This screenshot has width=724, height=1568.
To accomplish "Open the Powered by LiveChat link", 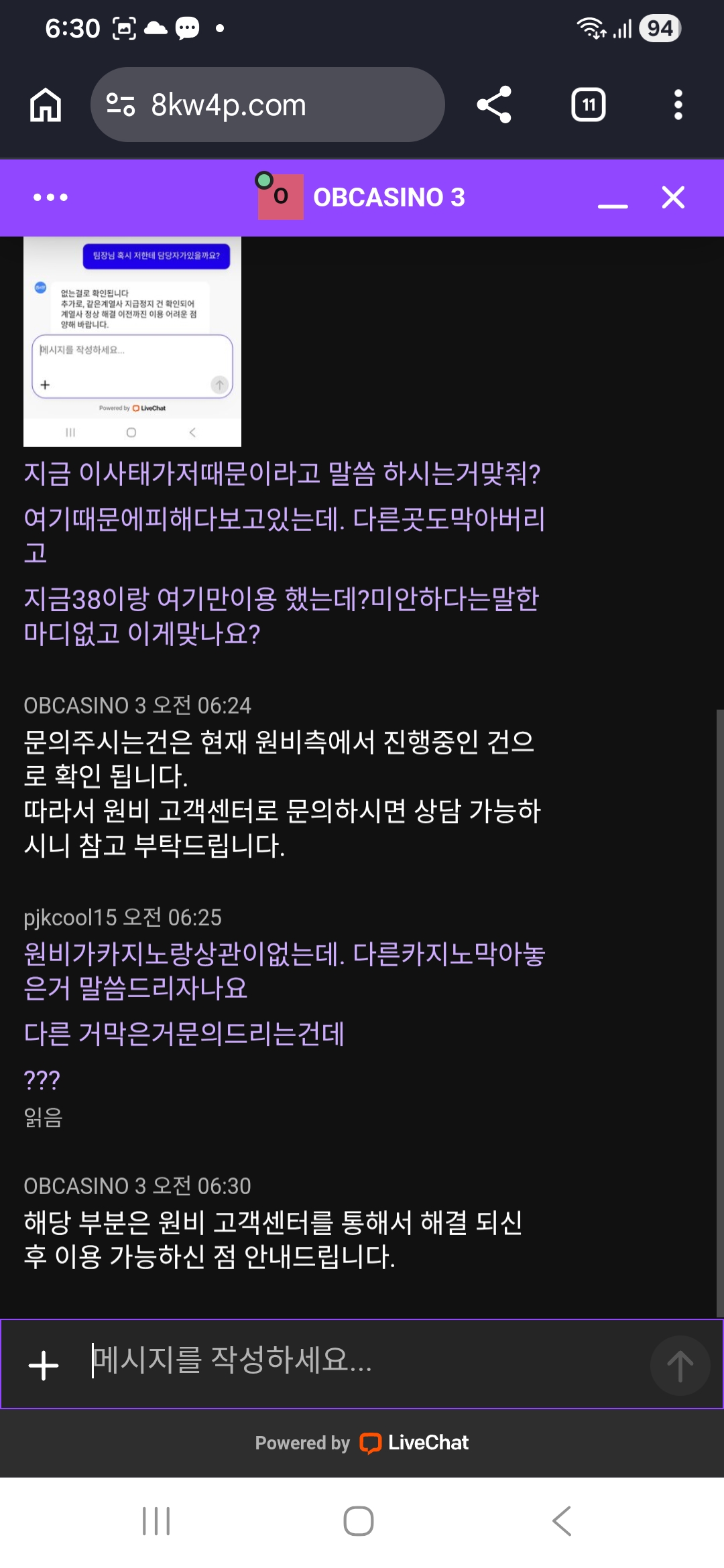I will pyautogui.click(x=362, y=1443).
